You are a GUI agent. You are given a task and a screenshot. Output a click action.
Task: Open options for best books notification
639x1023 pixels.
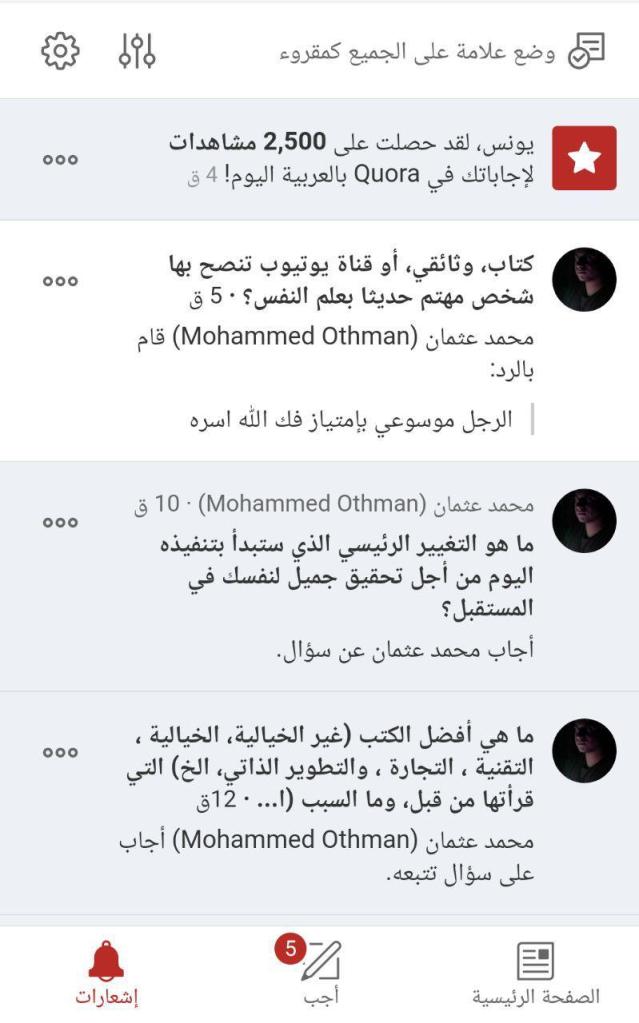(x=60, y=751)
